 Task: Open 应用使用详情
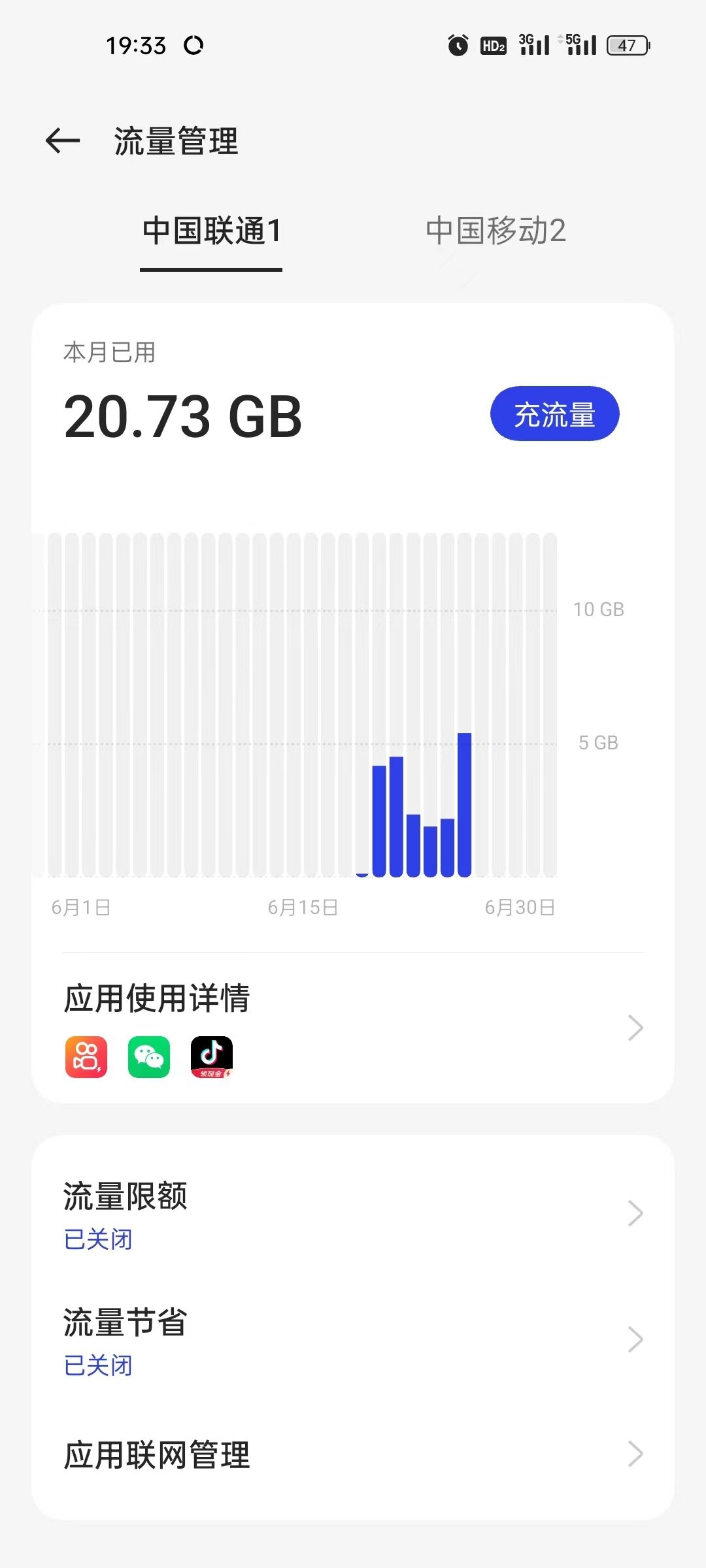click(353, 1028)
